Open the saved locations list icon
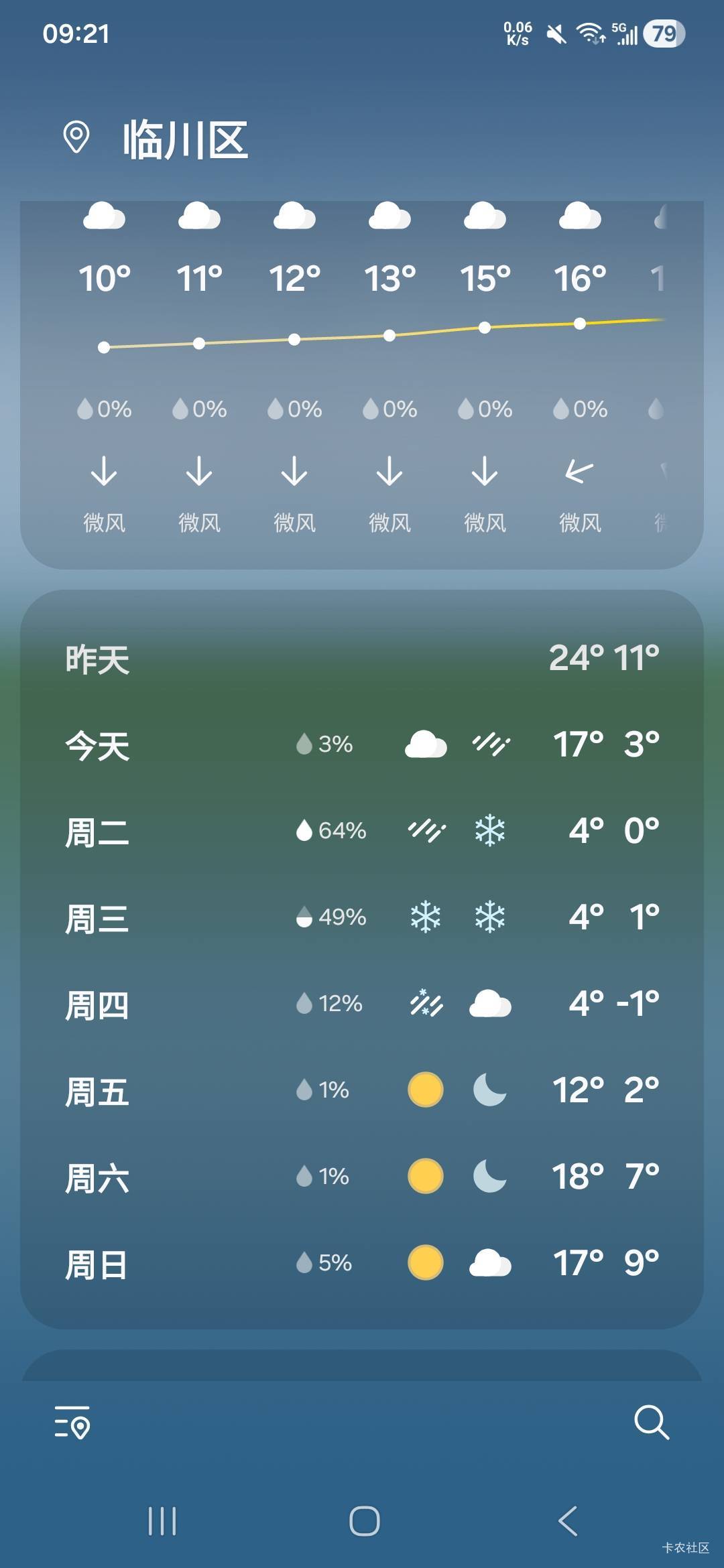The image size is (724, 1568). click(x=72, y=1422)
